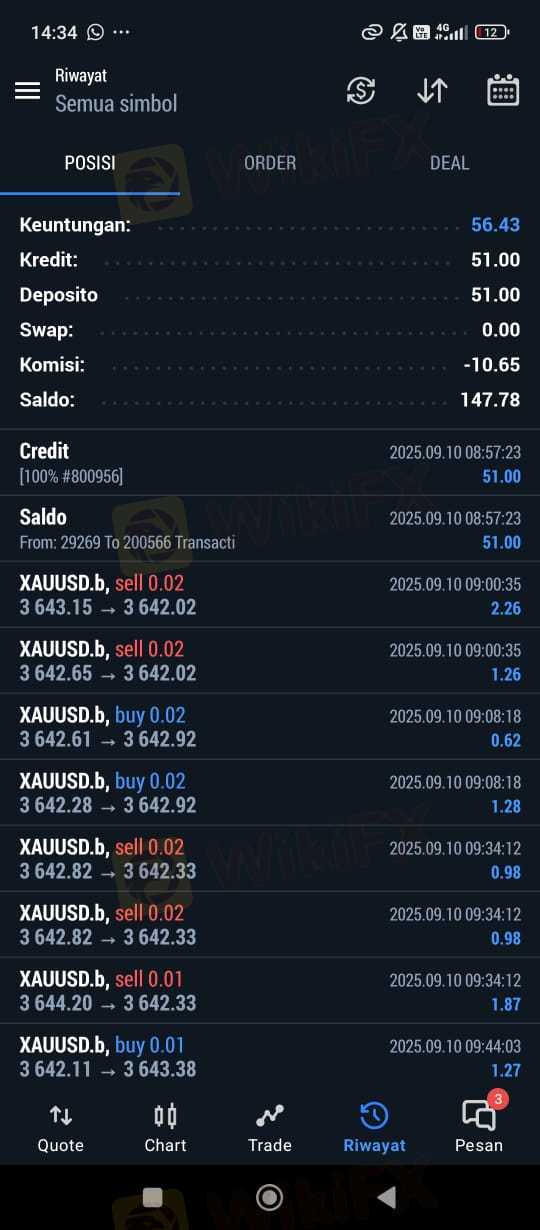The width and height of the screenshot is (540, 1230).
Task: Open the Credit 100% #800956 entry
Action: (270, 463)
